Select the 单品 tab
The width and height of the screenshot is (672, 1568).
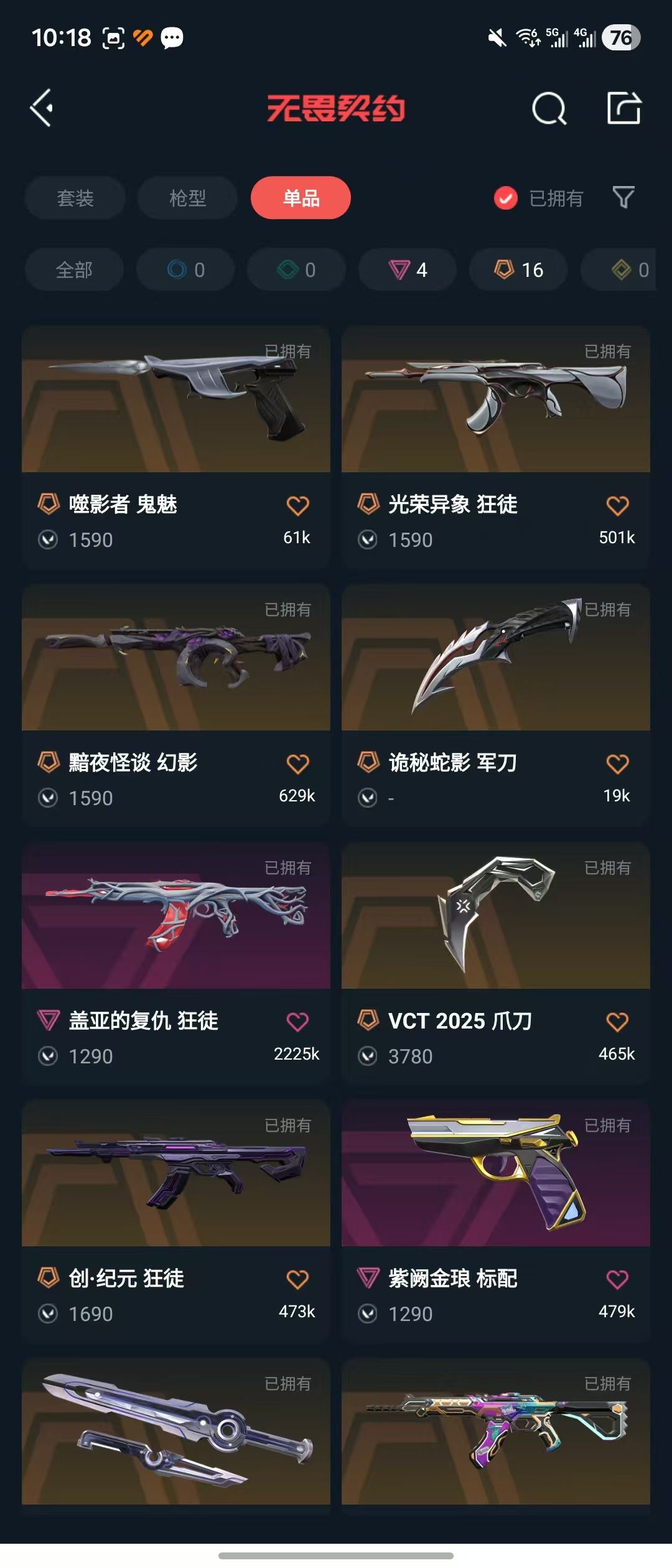coord(301,198)
